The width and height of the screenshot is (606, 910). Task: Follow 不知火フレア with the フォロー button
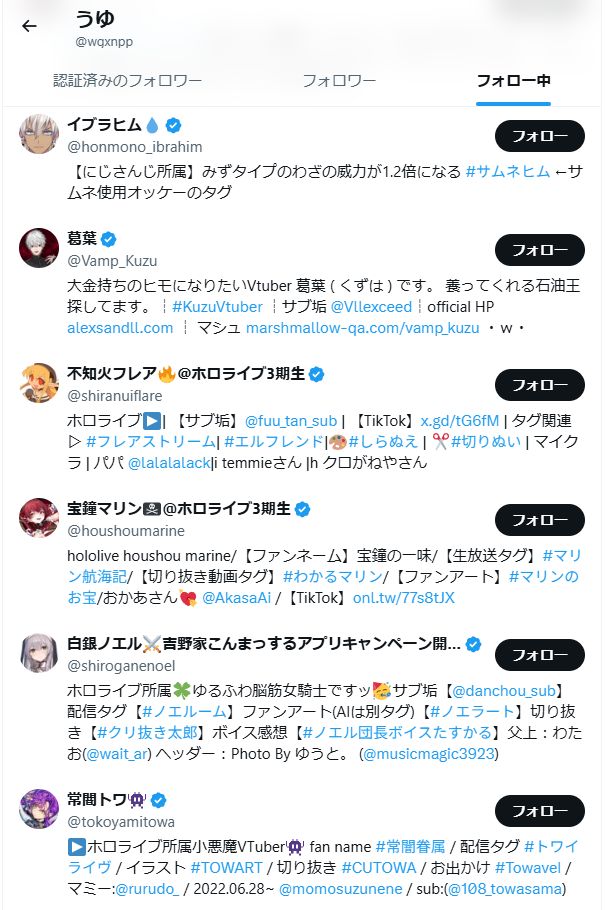tap(539, 384)
